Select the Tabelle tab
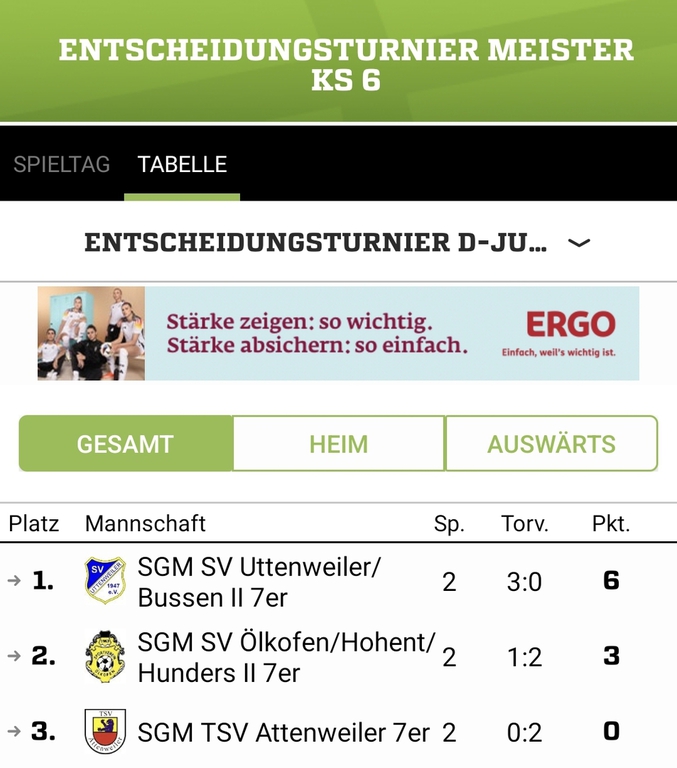 click(182, 164)
